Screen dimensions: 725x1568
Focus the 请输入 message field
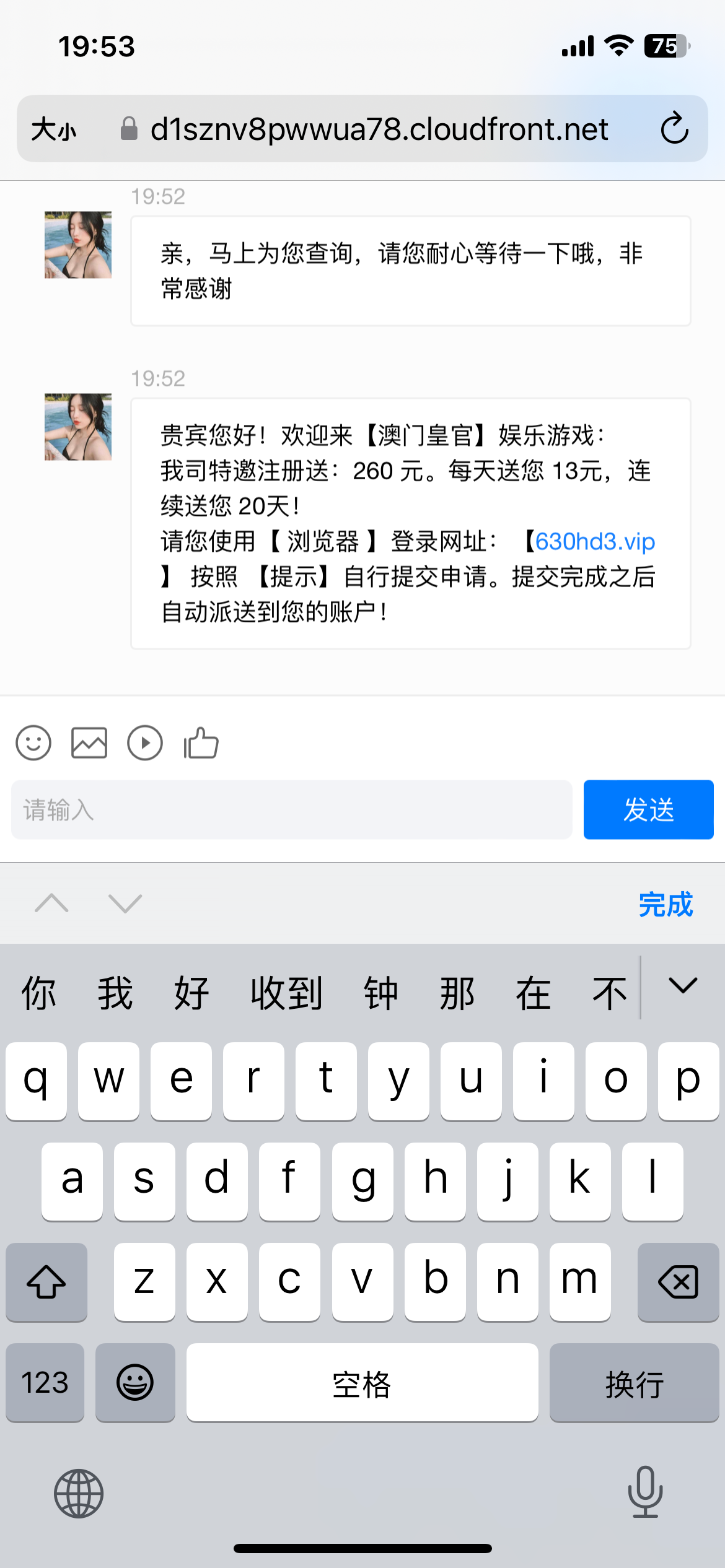click(291, 809)
